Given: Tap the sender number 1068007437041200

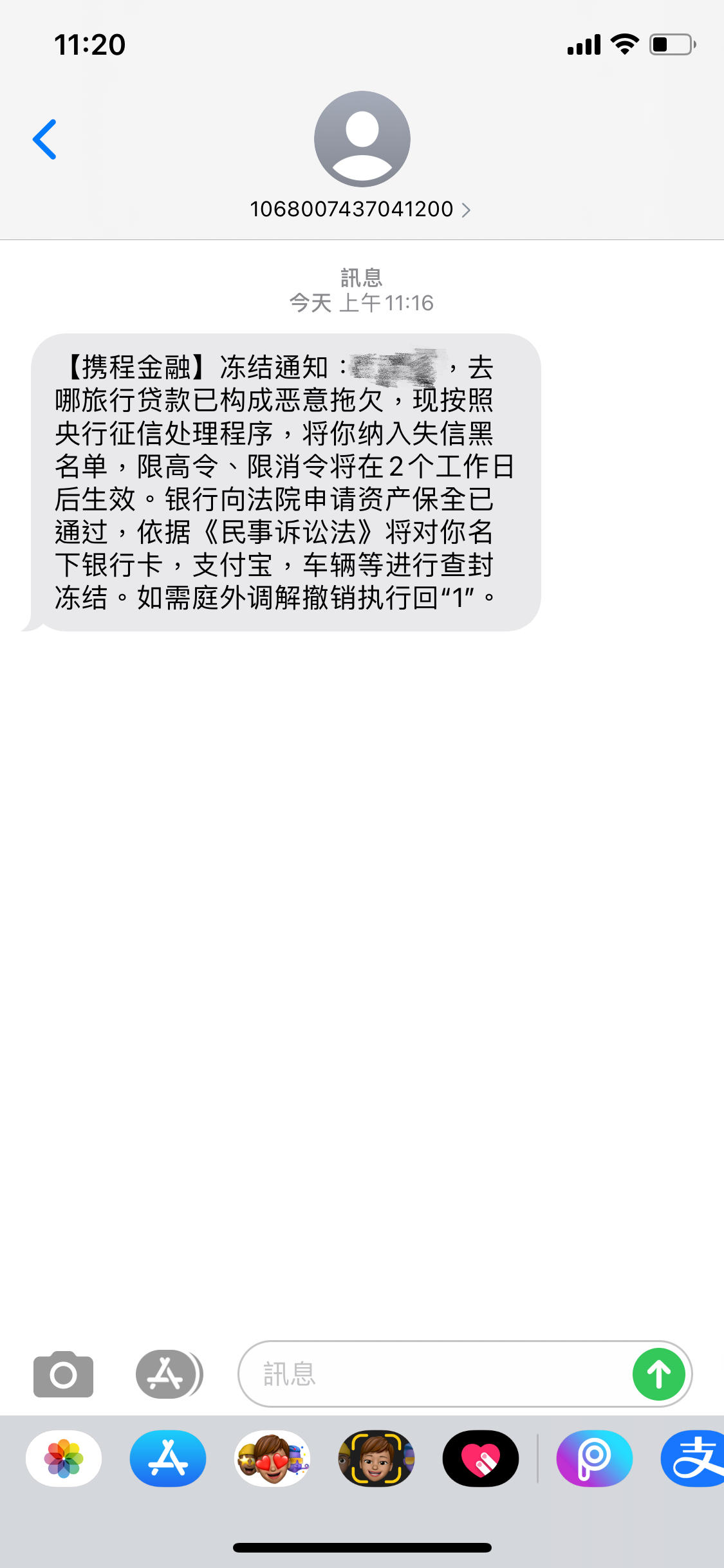Looking at the screenshot, I should click(x=351, y=209).
